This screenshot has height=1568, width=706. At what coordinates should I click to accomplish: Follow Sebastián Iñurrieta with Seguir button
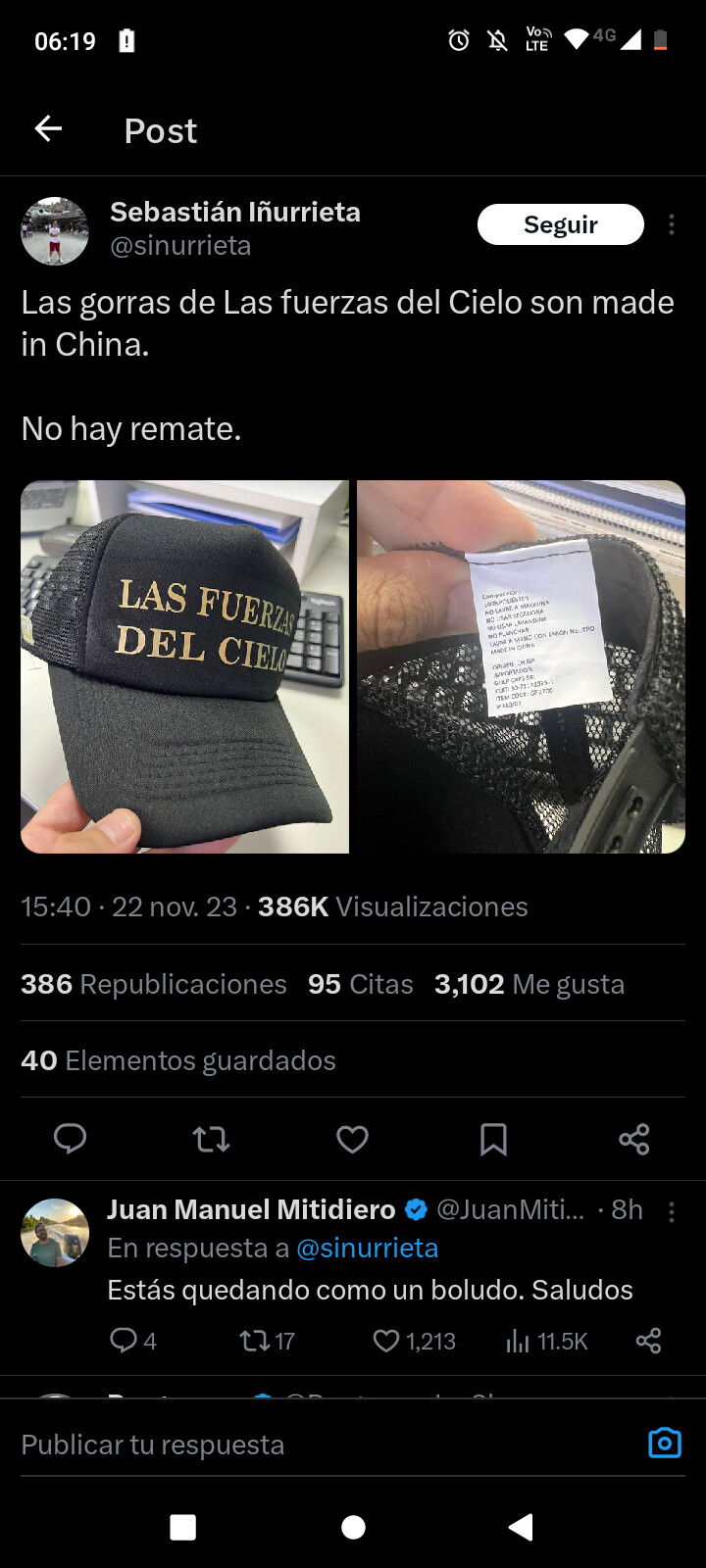(561, 224)
